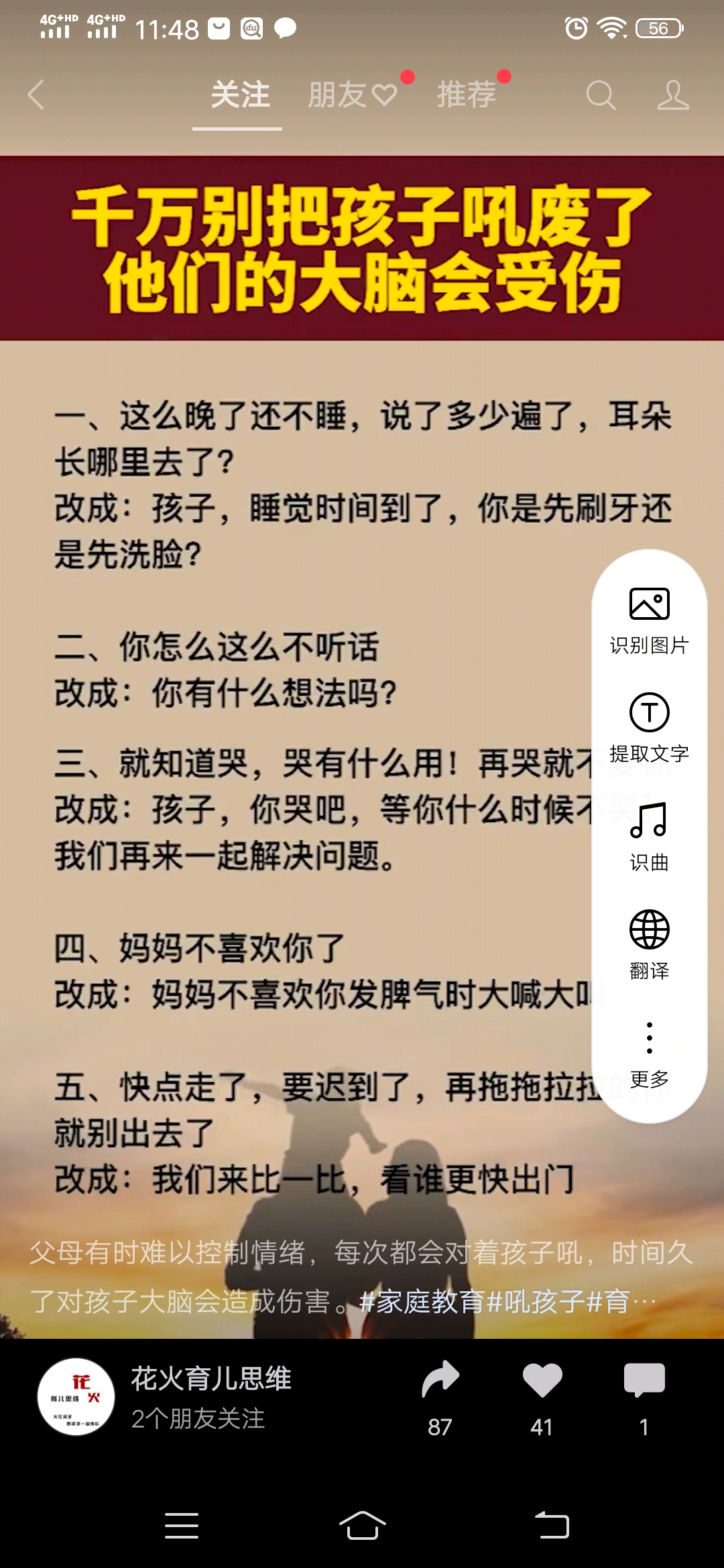Viewport: 724px width, 1568px height.
Task: Open the search magnifier icon
Action: coord(601,95)
